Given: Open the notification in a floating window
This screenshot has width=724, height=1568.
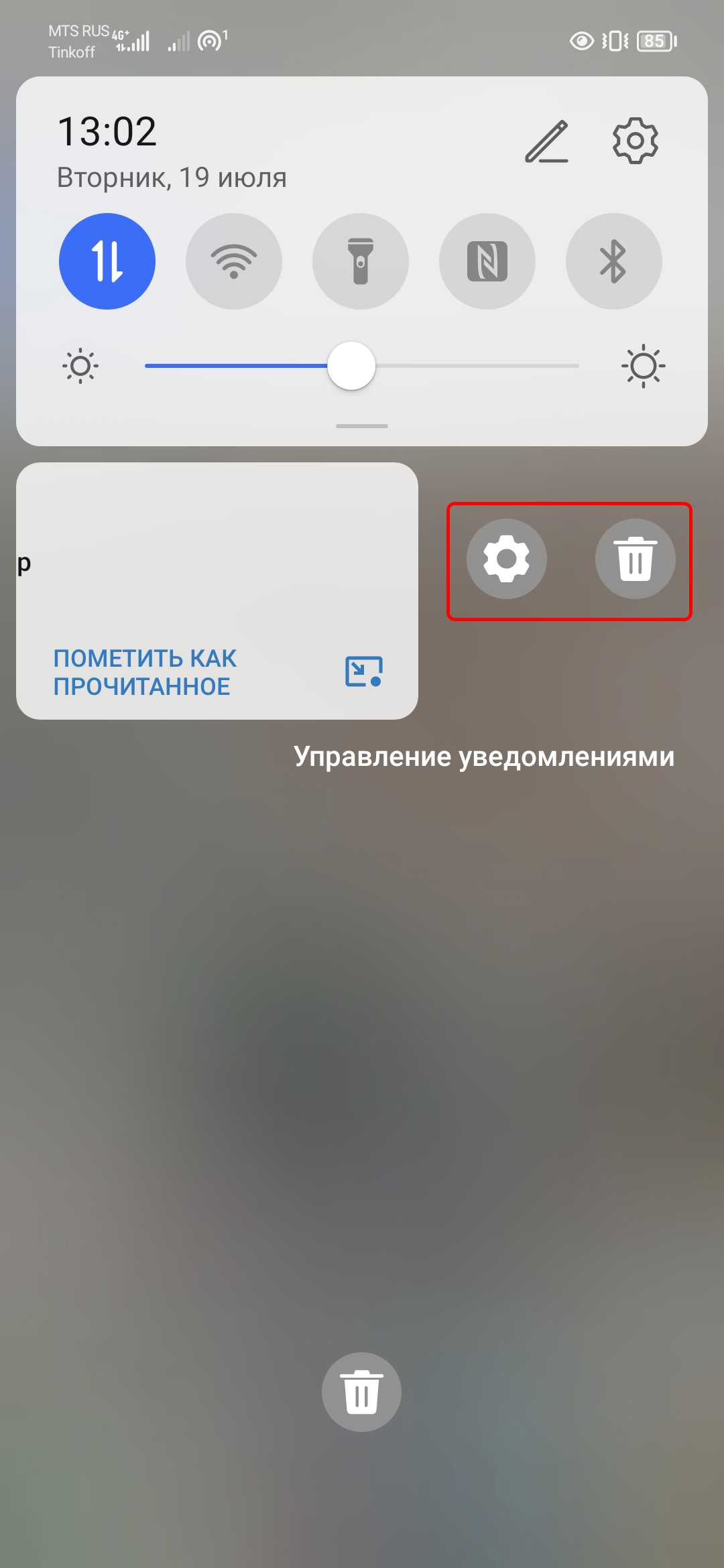Looking at the screenshot, I should point(364,671).
